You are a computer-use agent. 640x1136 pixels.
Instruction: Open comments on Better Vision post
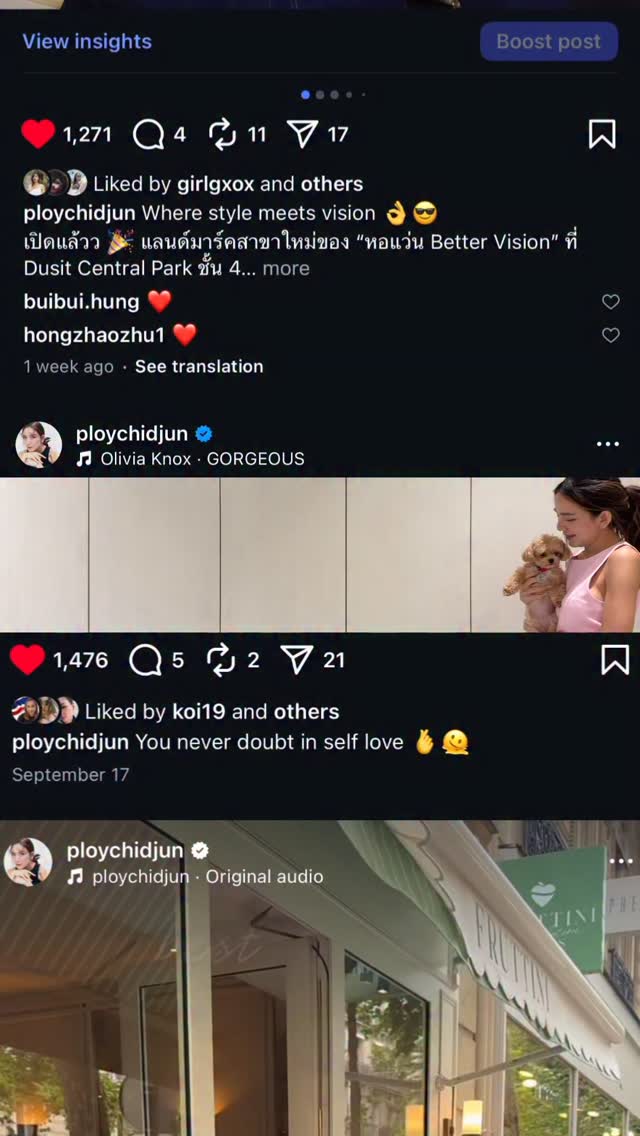click(148, 134)
